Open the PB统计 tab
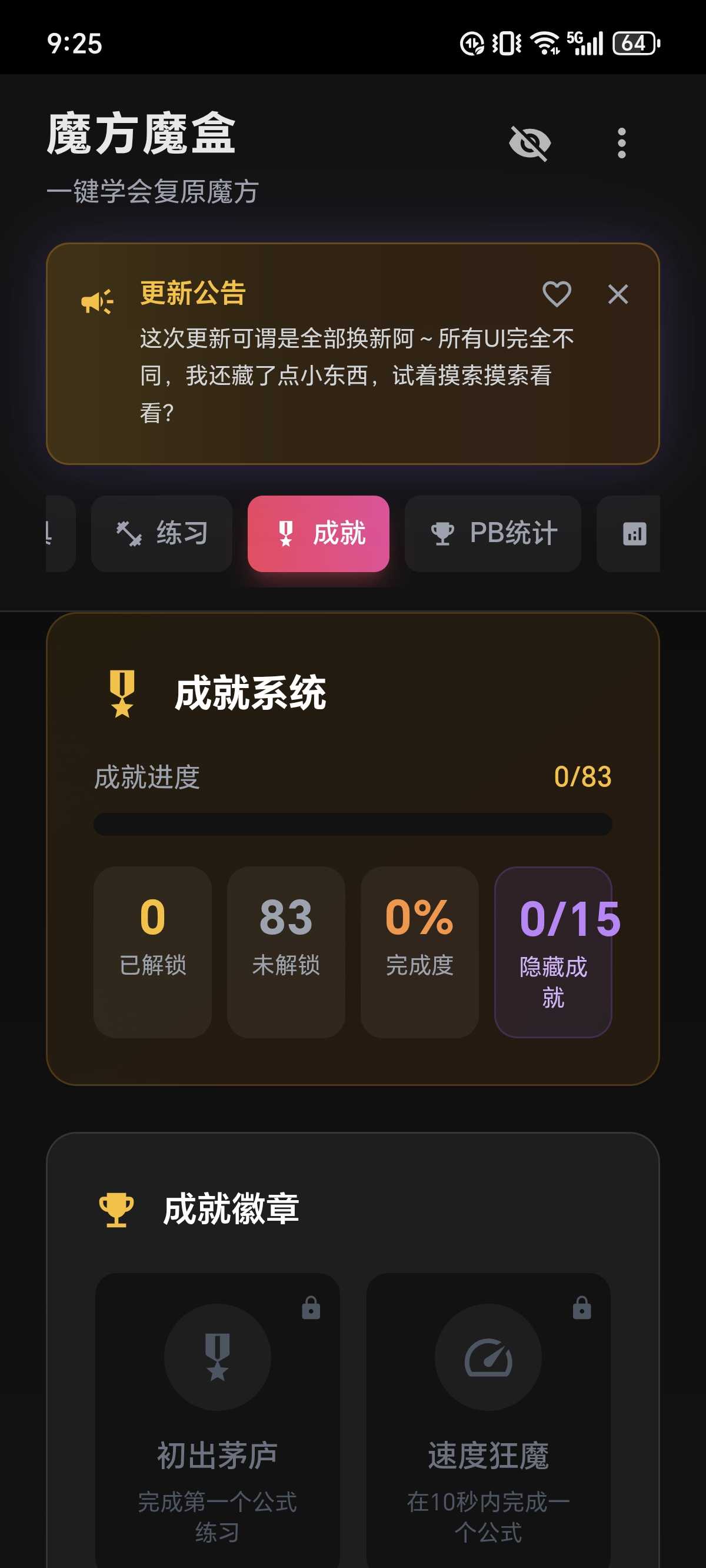The width and height of the screenshot is (706, 1568). (x=493, y=534)
